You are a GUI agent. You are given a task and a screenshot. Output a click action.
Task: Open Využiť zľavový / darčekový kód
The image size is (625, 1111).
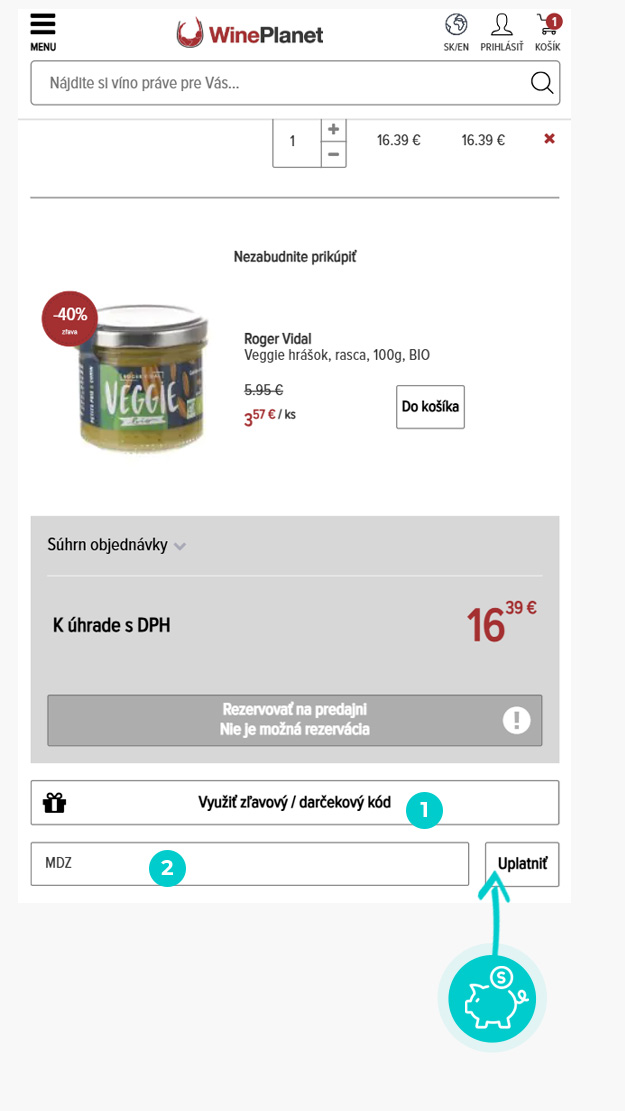(295, 803)
